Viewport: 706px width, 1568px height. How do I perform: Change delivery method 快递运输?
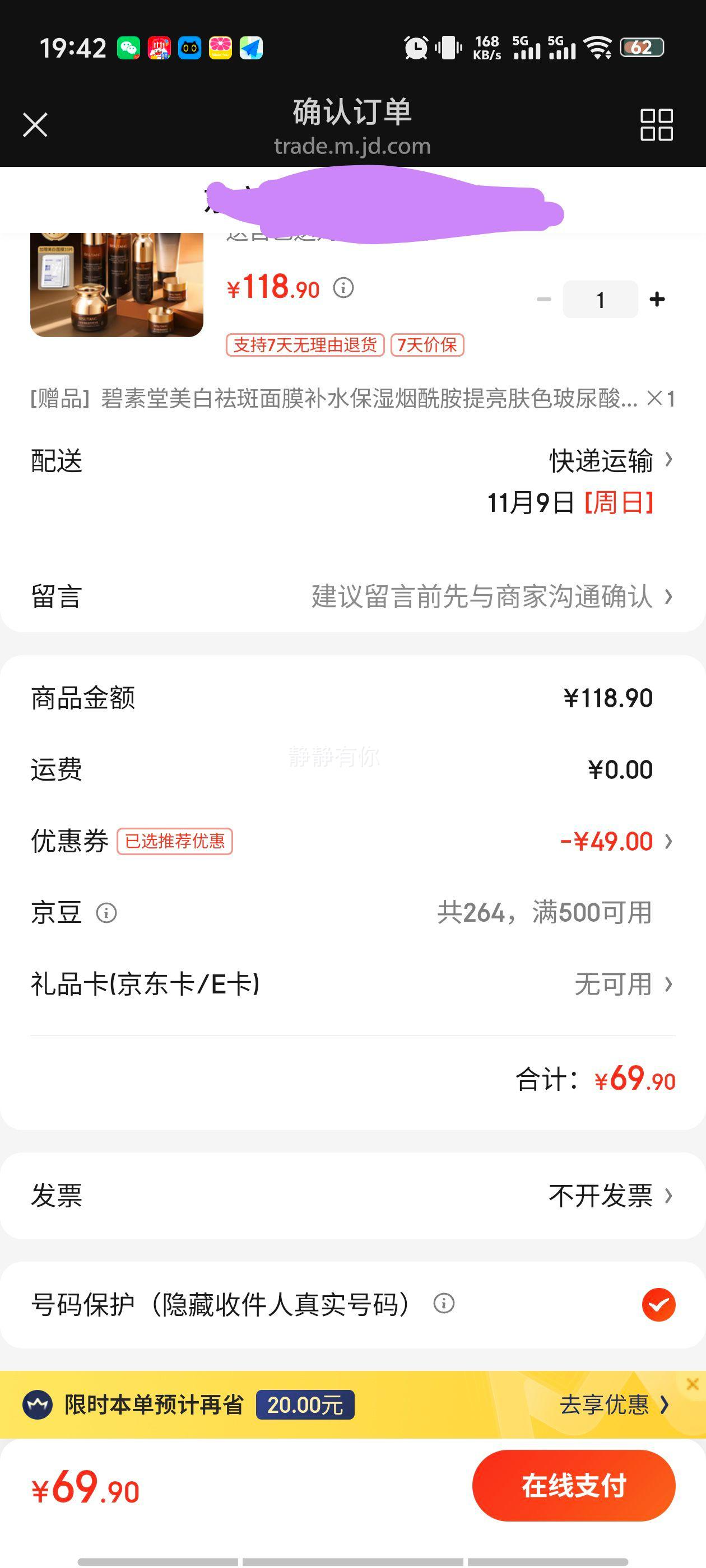[x=609, y=461]
